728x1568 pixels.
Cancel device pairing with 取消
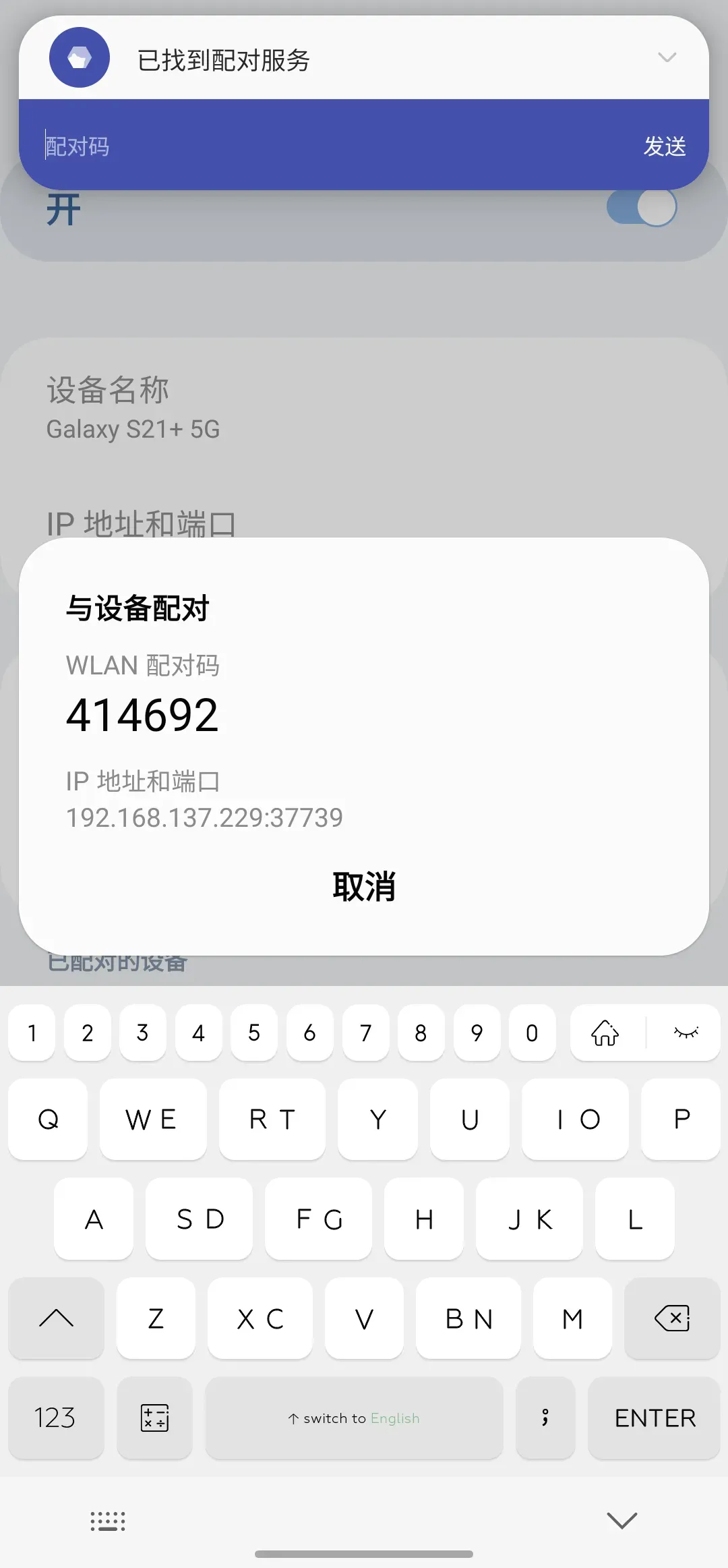click(364, 886)
